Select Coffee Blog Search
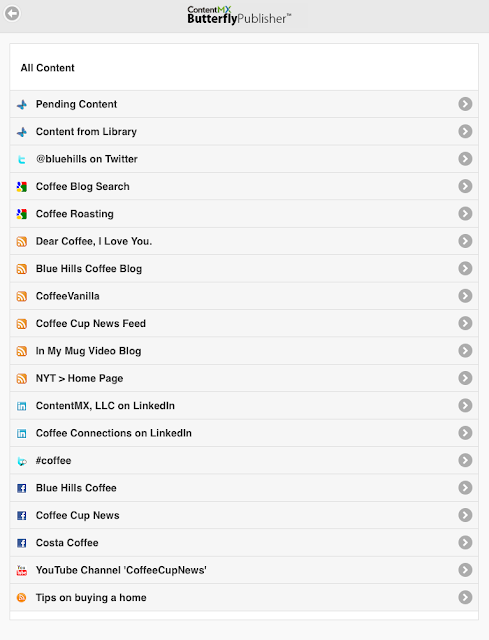Image resolution: width=489 pixels, height=640 pixels. click(x=244, y=186)
